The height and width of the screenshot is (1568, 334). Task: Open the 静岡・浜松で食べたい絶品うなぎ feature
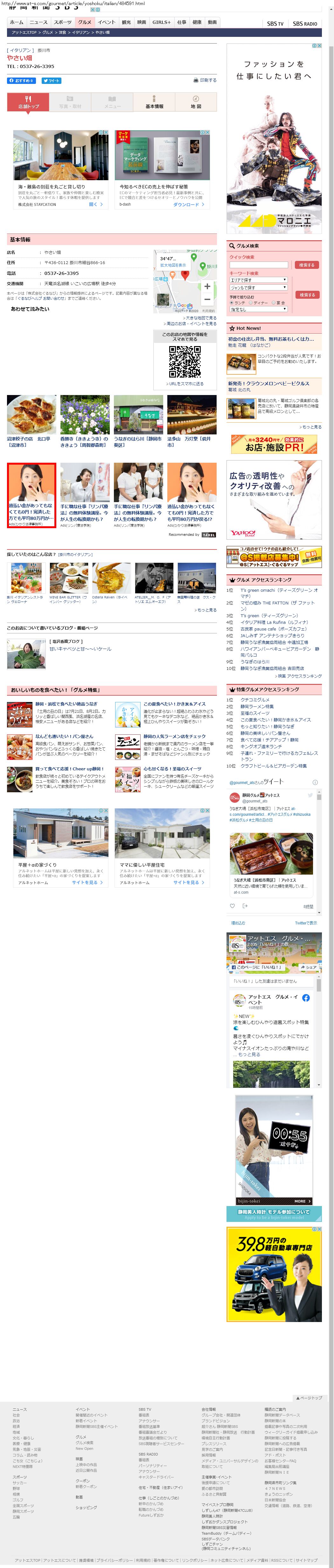click(66, 704)
